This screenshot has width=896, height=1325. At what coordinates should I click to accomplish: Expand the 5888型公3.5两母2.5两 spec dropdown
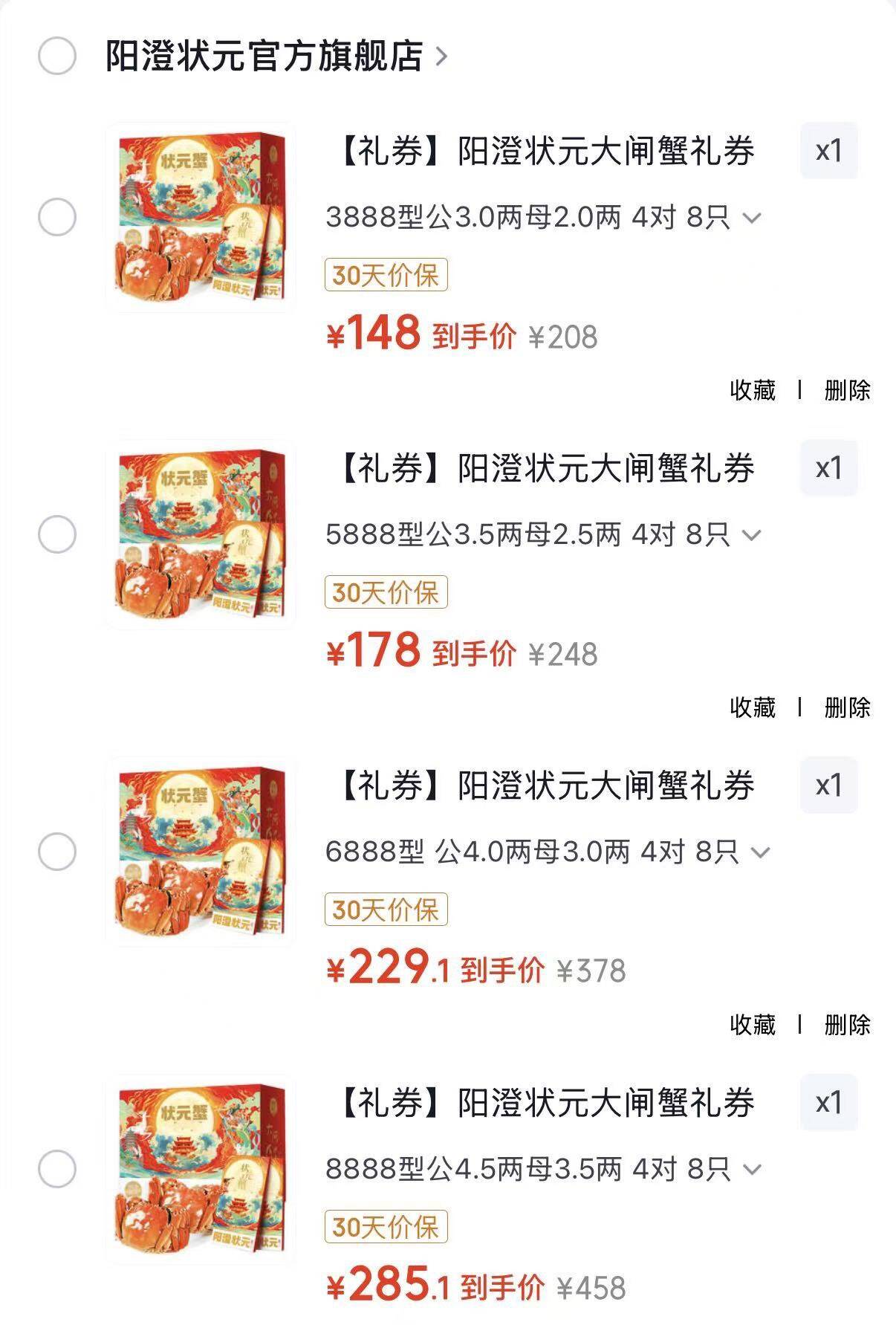coord(544,535)
